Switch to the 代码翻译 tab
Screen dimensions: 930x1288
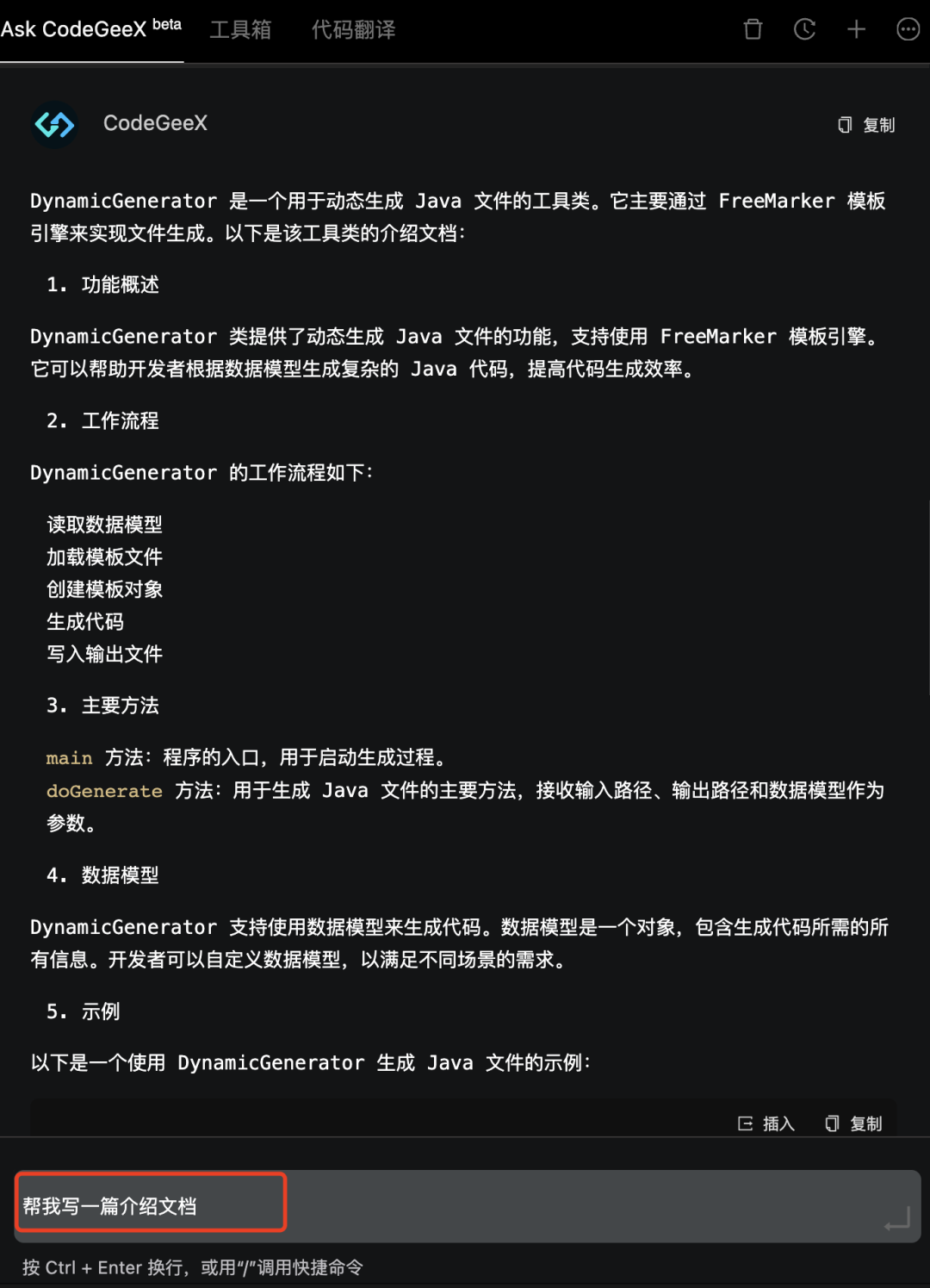pyautogui.click(x=353, y=30)
